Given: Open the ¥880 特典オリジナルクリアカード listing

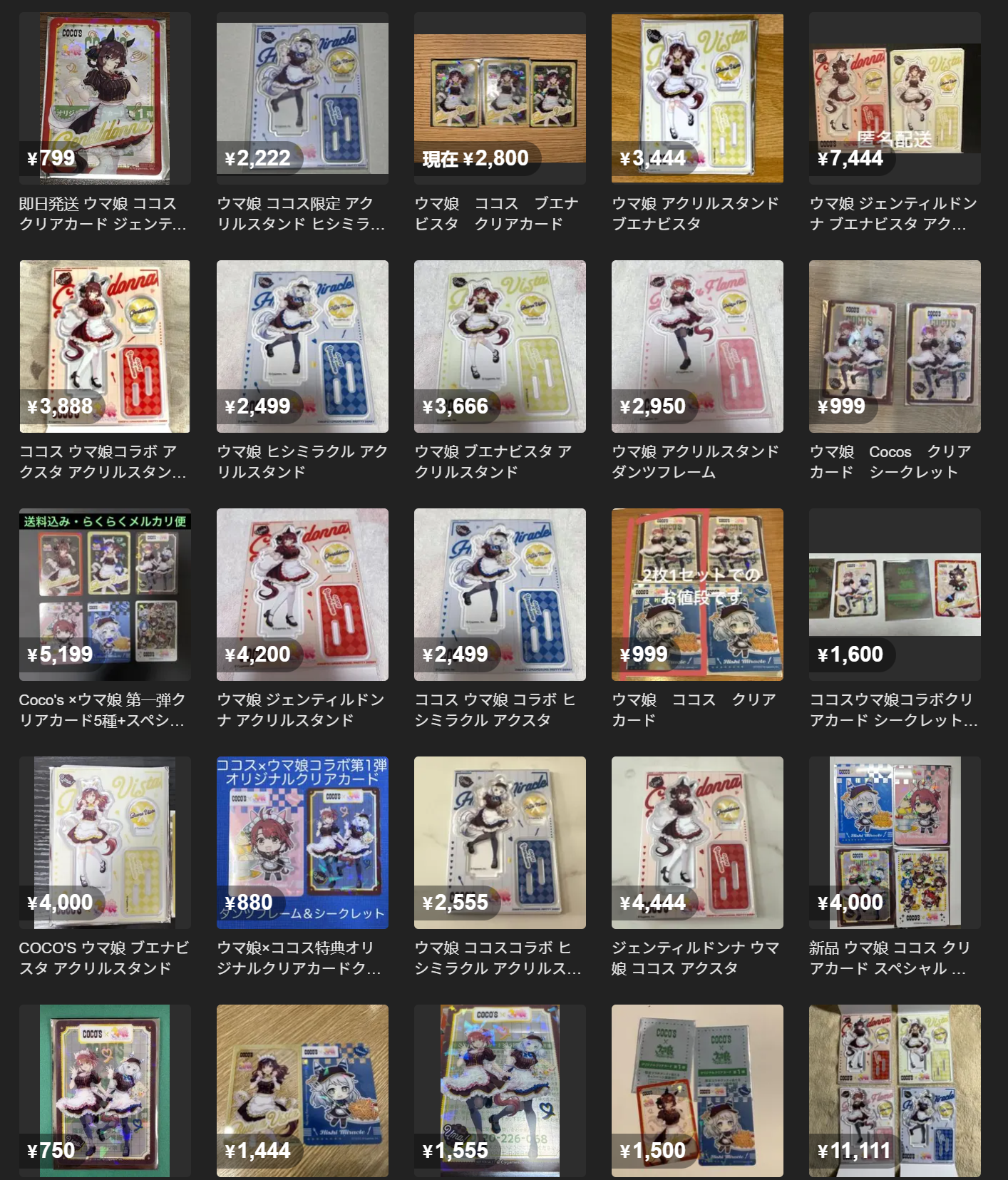Looking at the screenshot, I should [x=302, y=843].
